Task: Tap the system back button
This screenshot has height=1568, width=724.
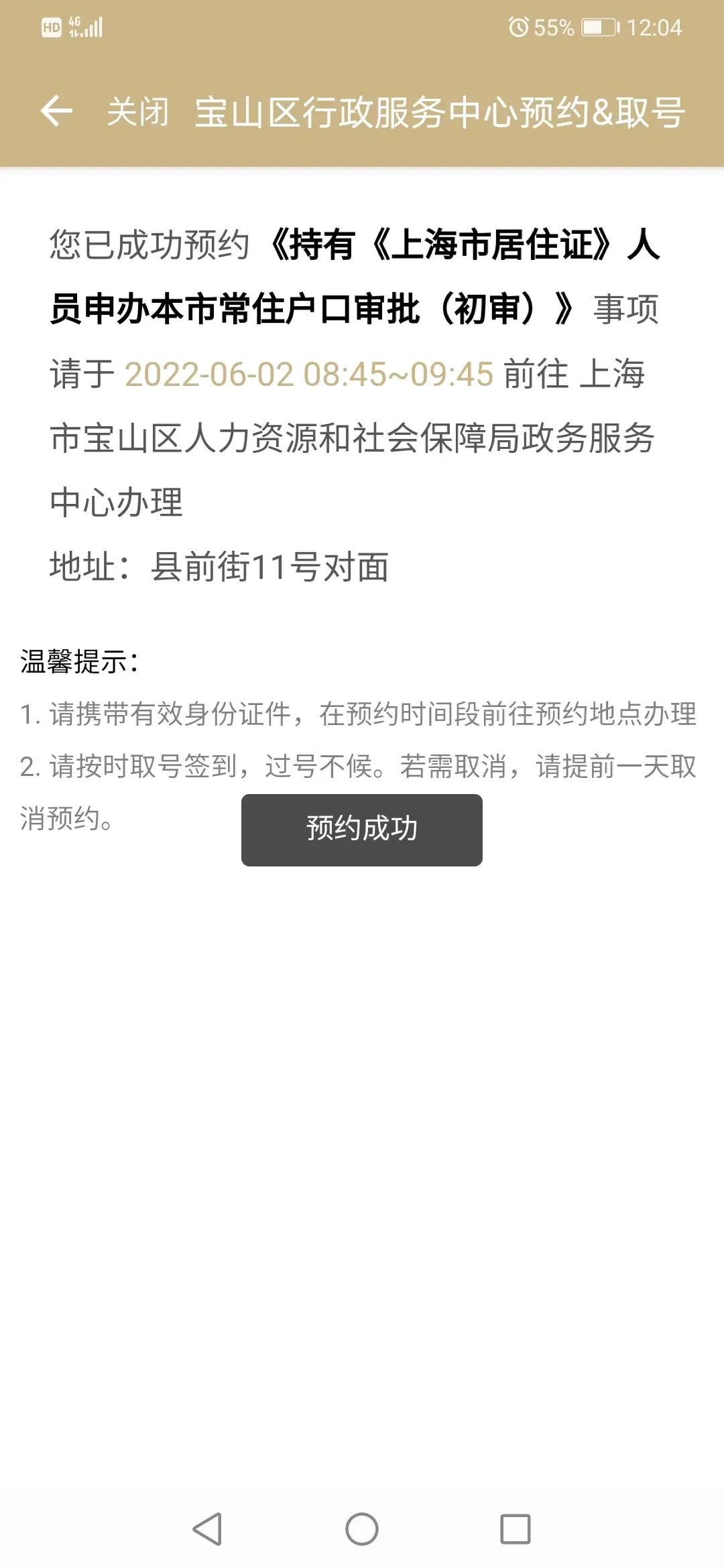Action: [207, 1529]
